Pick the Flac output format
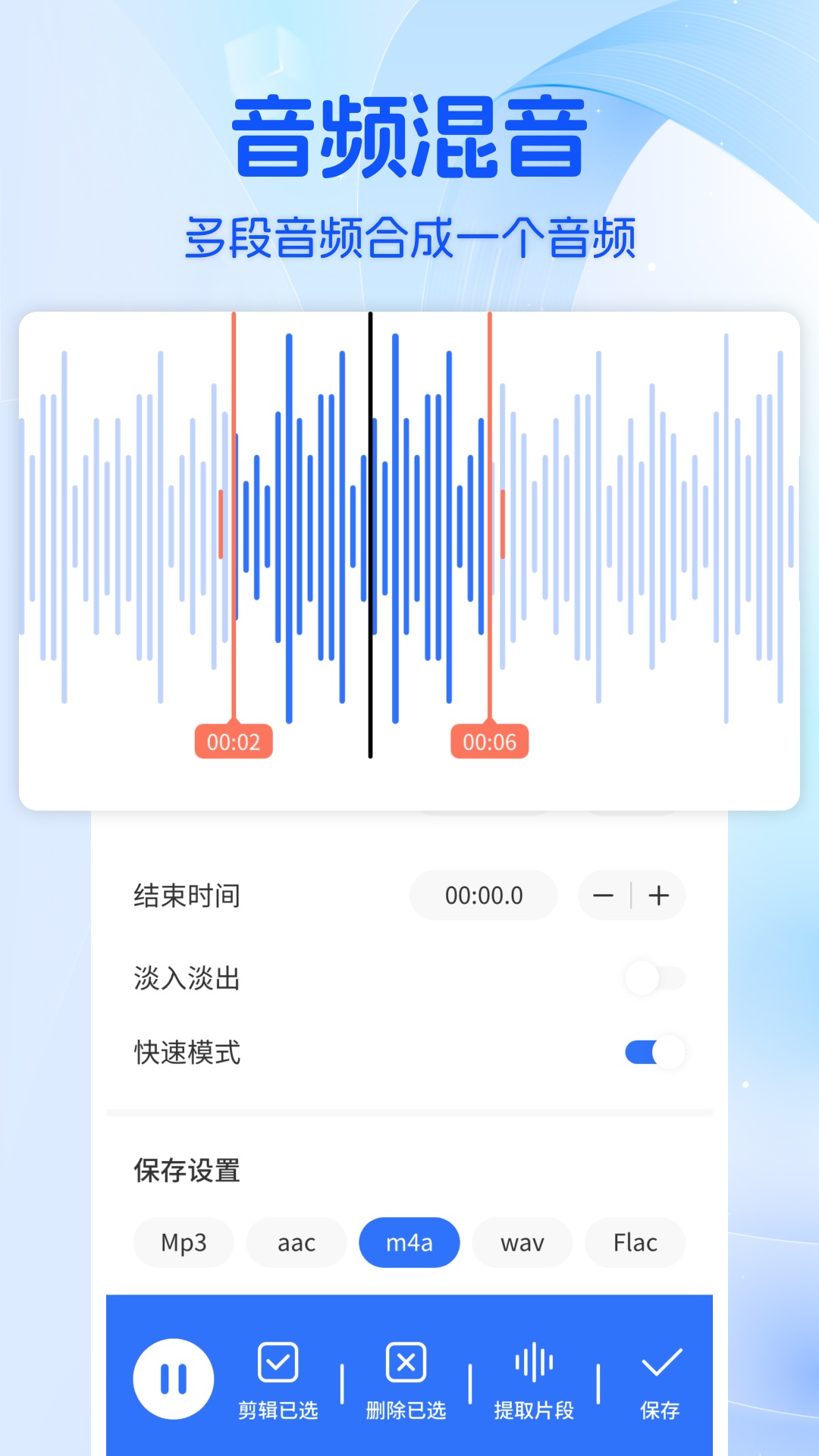This screenshot has height=1456, width=819. click(635, 1243)
